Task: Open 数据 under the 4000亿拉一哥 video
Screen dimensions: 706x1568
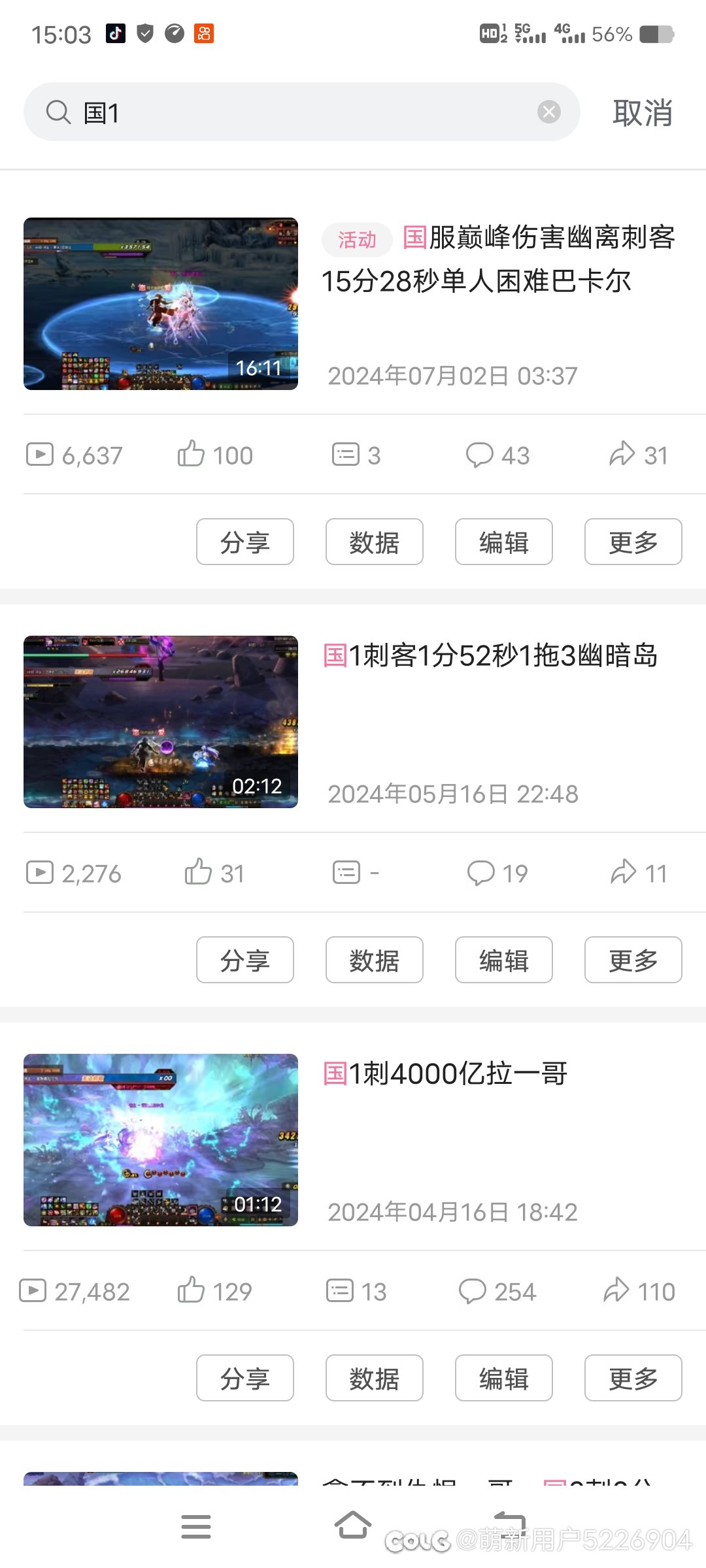Action: [375, 1378]
